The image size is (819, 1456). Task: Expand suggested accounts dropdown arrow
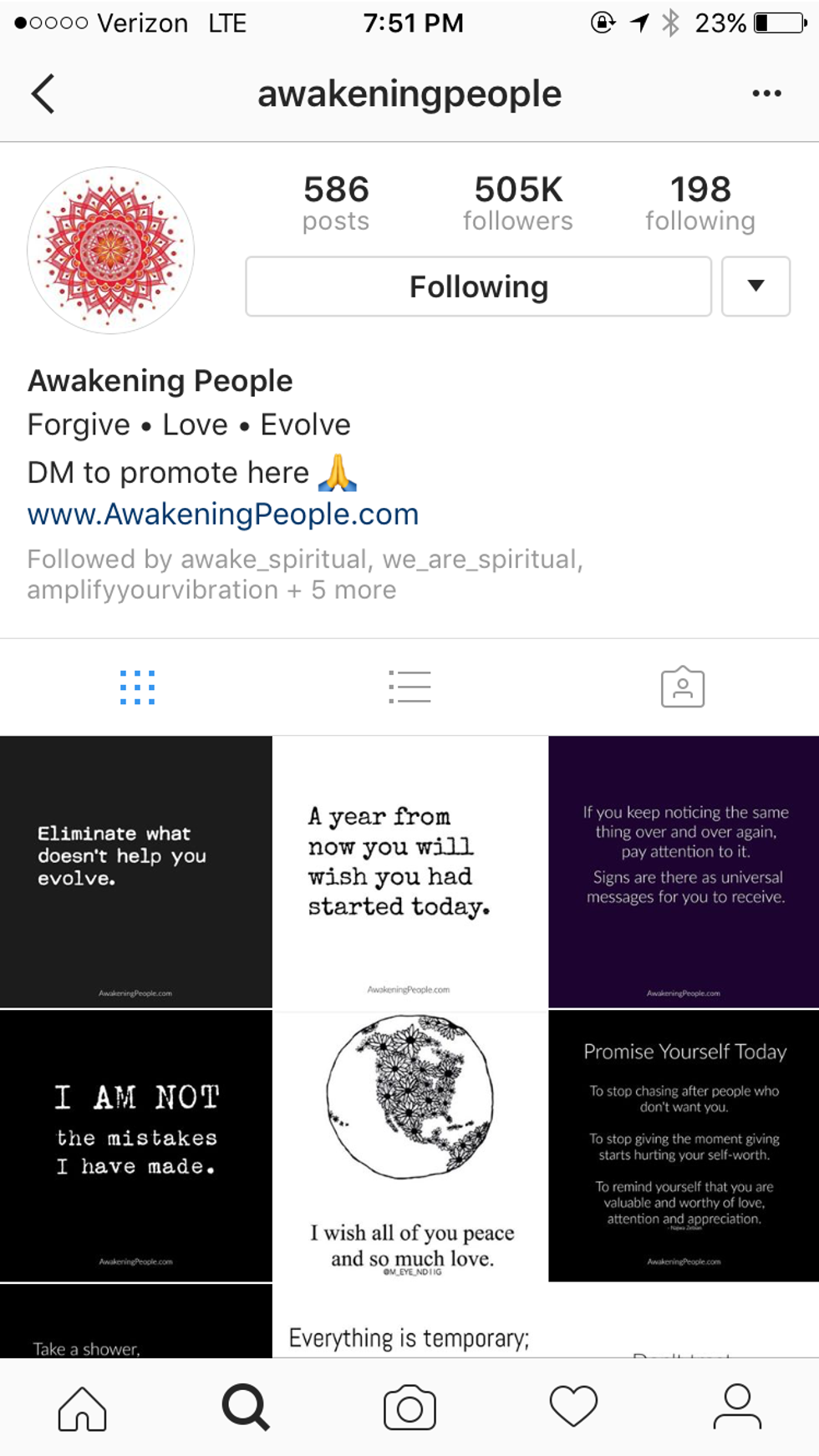755,287
